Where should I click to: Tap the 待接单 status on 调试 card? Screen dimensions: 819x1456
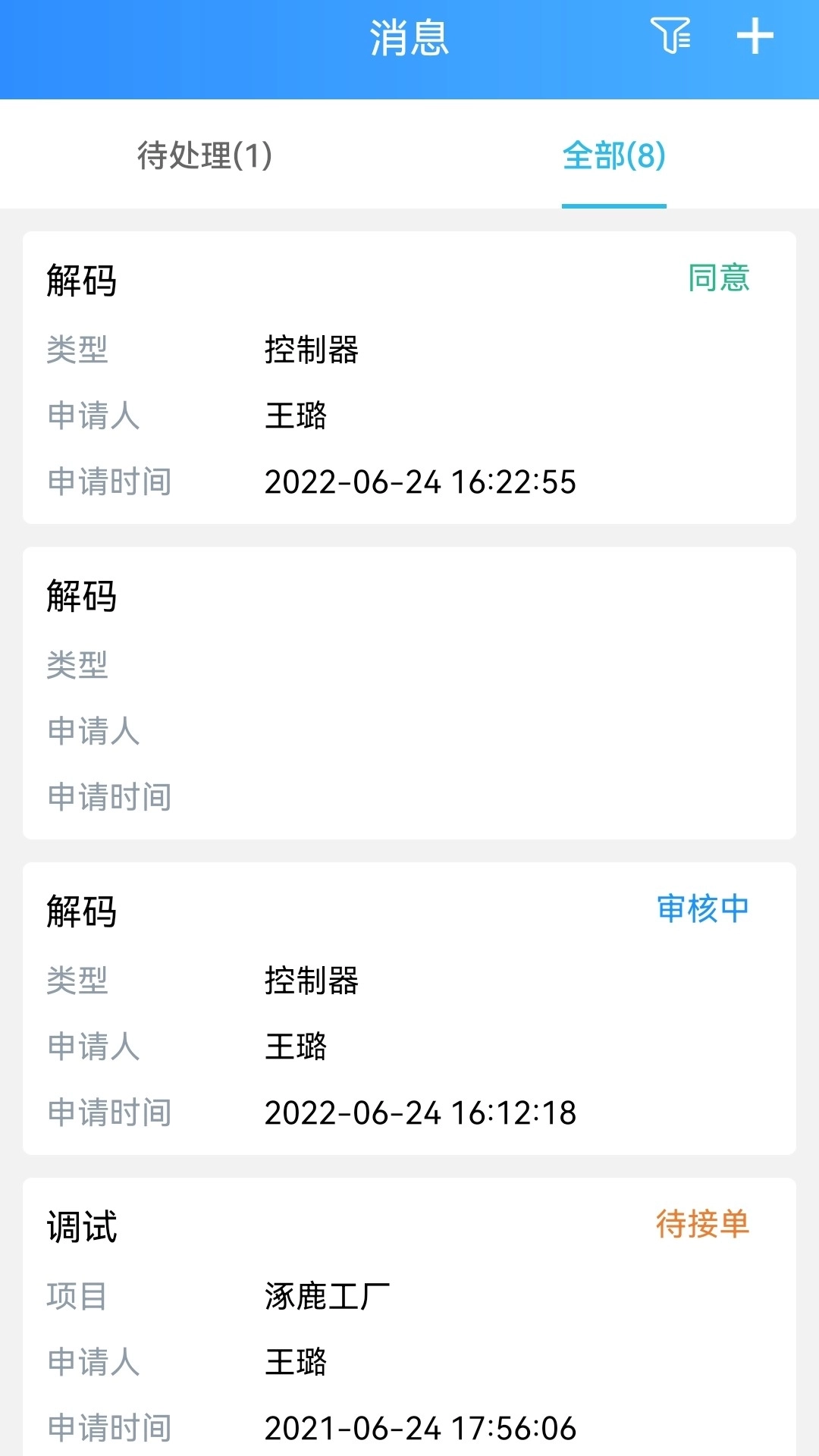tap(703, 1226)
